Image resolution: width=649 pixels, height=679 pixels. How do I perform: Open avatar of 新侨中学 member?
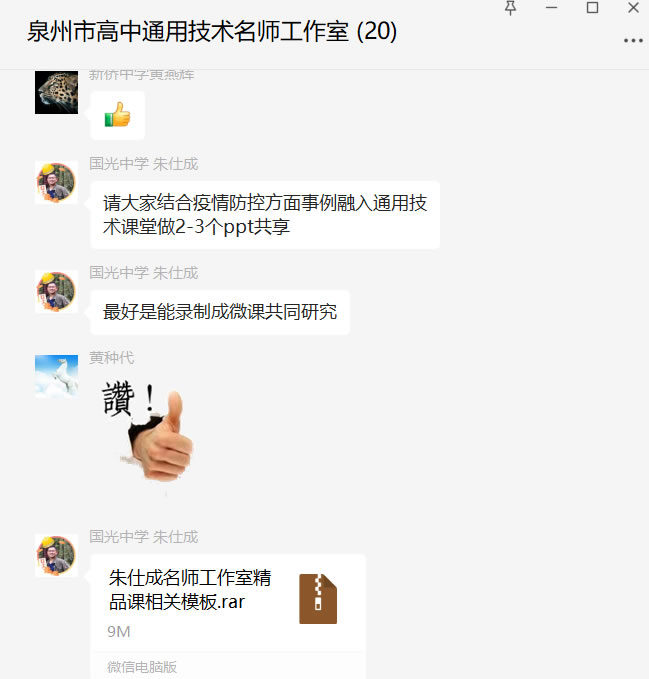(56, 93)
